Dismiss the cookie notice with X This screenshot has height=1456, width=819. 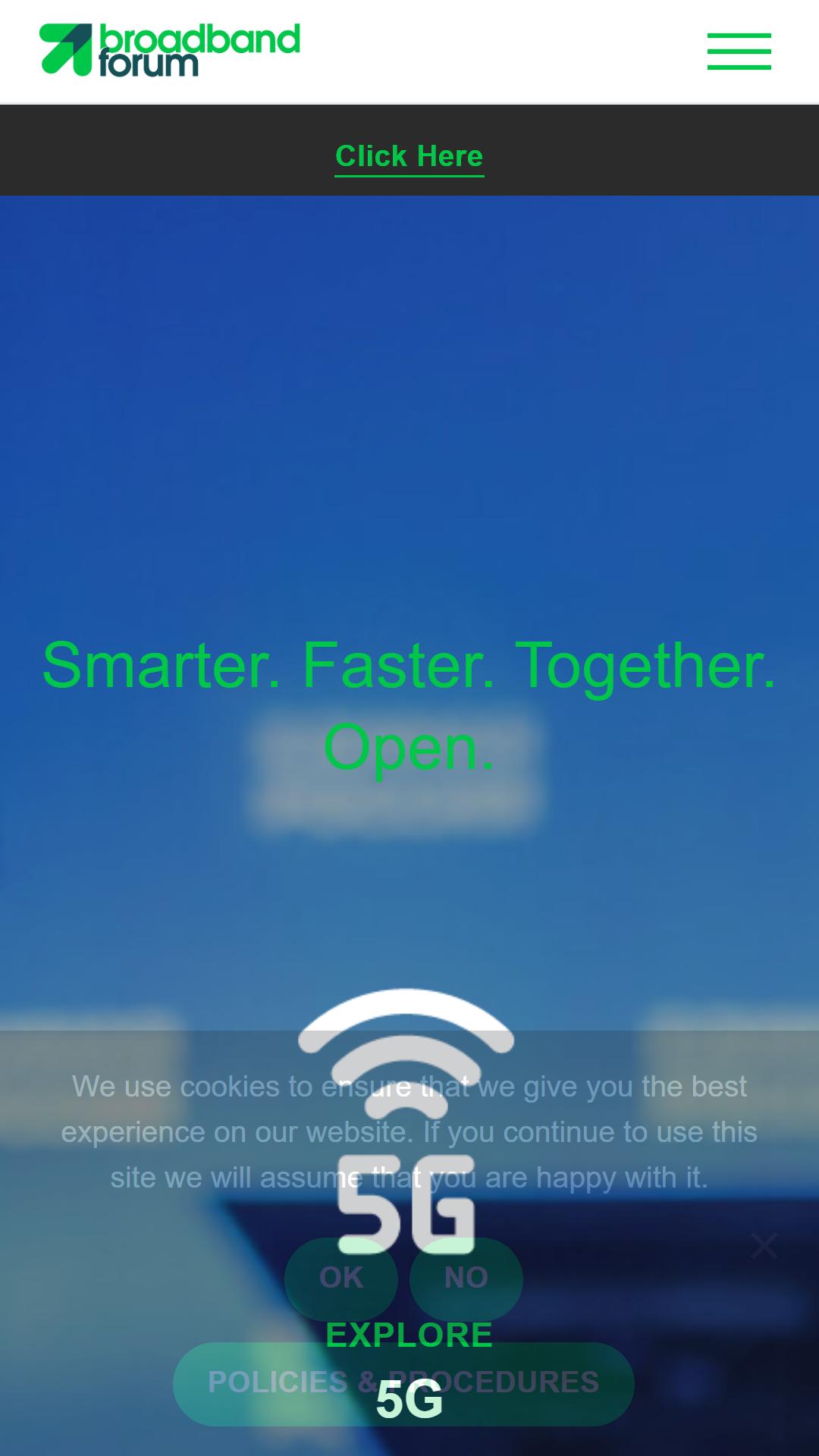764,1245
